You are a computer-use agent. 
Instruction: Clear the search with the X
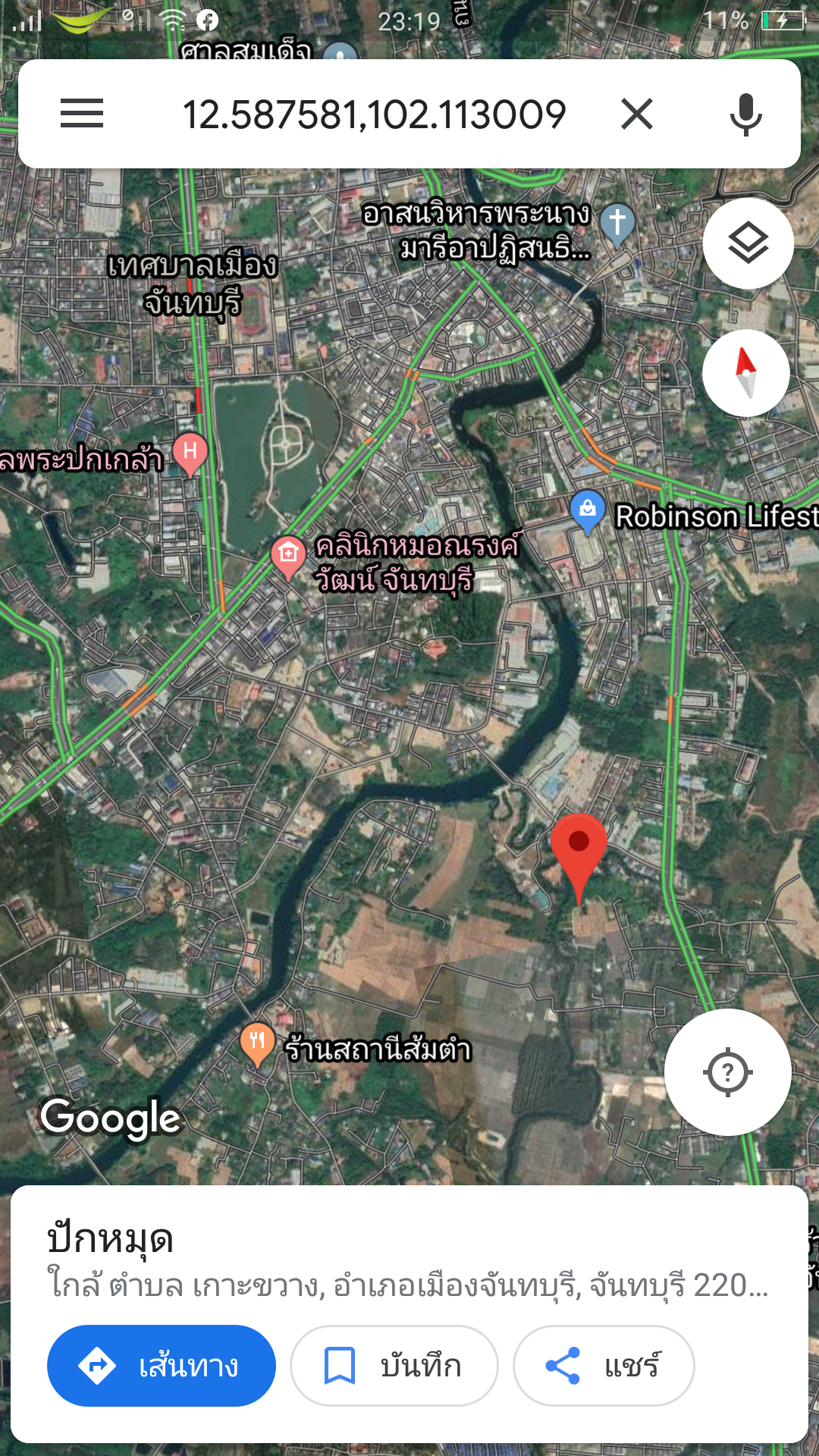(x=636, y=115)
